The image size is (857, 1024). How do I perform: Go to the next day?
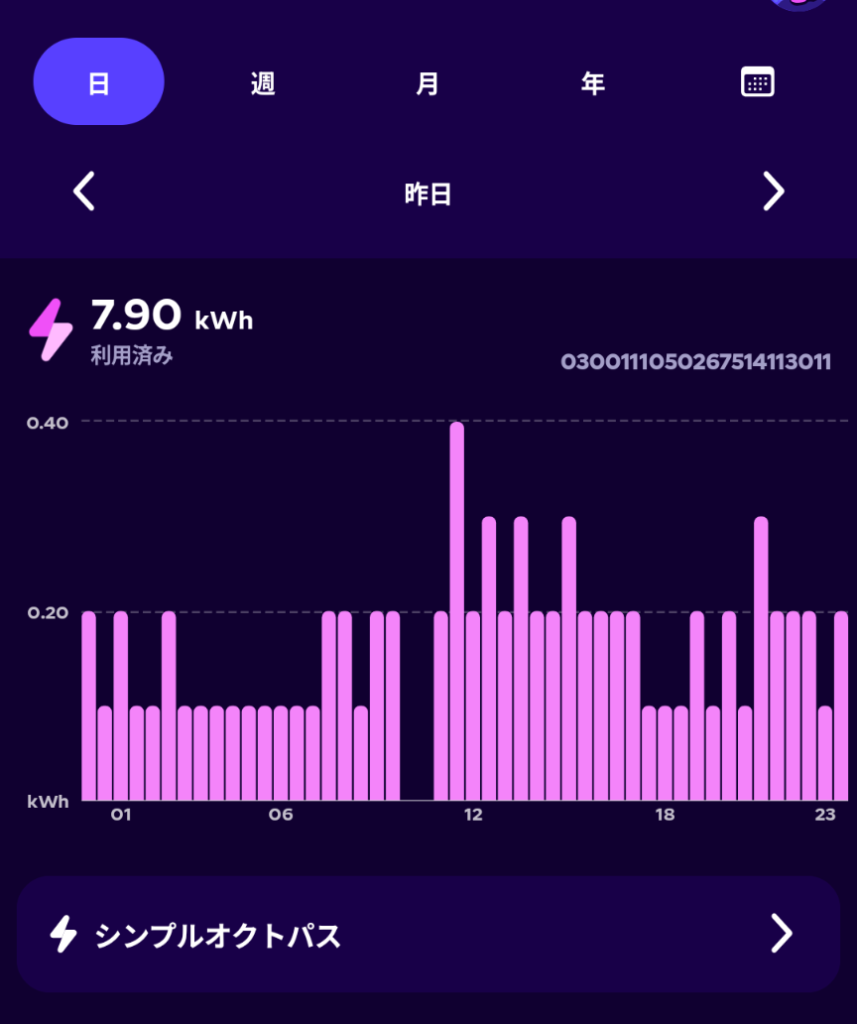773,191
